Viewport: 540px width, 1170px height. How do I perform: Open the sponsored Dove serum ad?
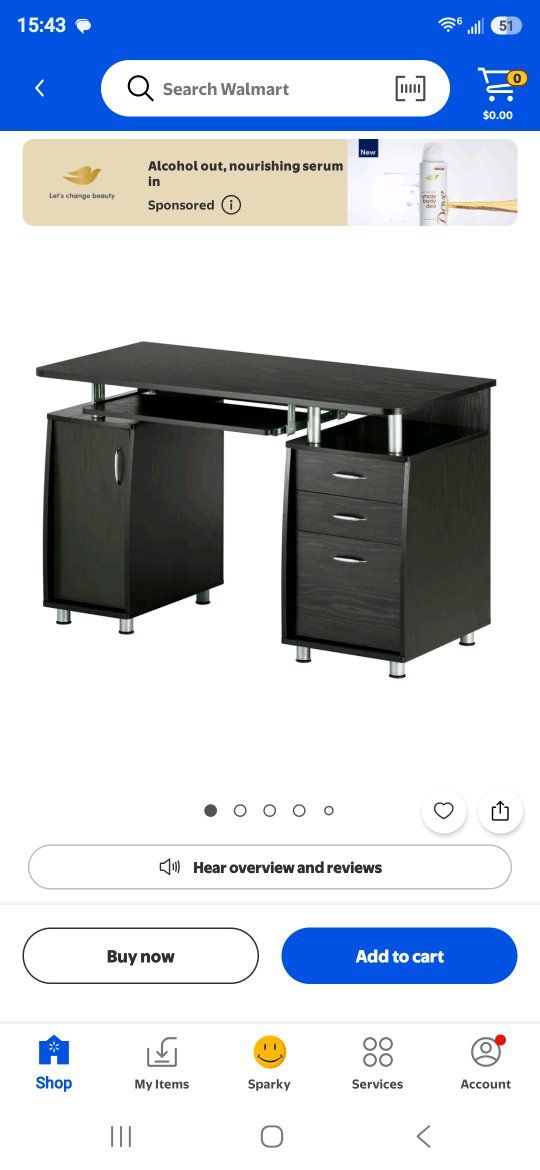point(270,182)
